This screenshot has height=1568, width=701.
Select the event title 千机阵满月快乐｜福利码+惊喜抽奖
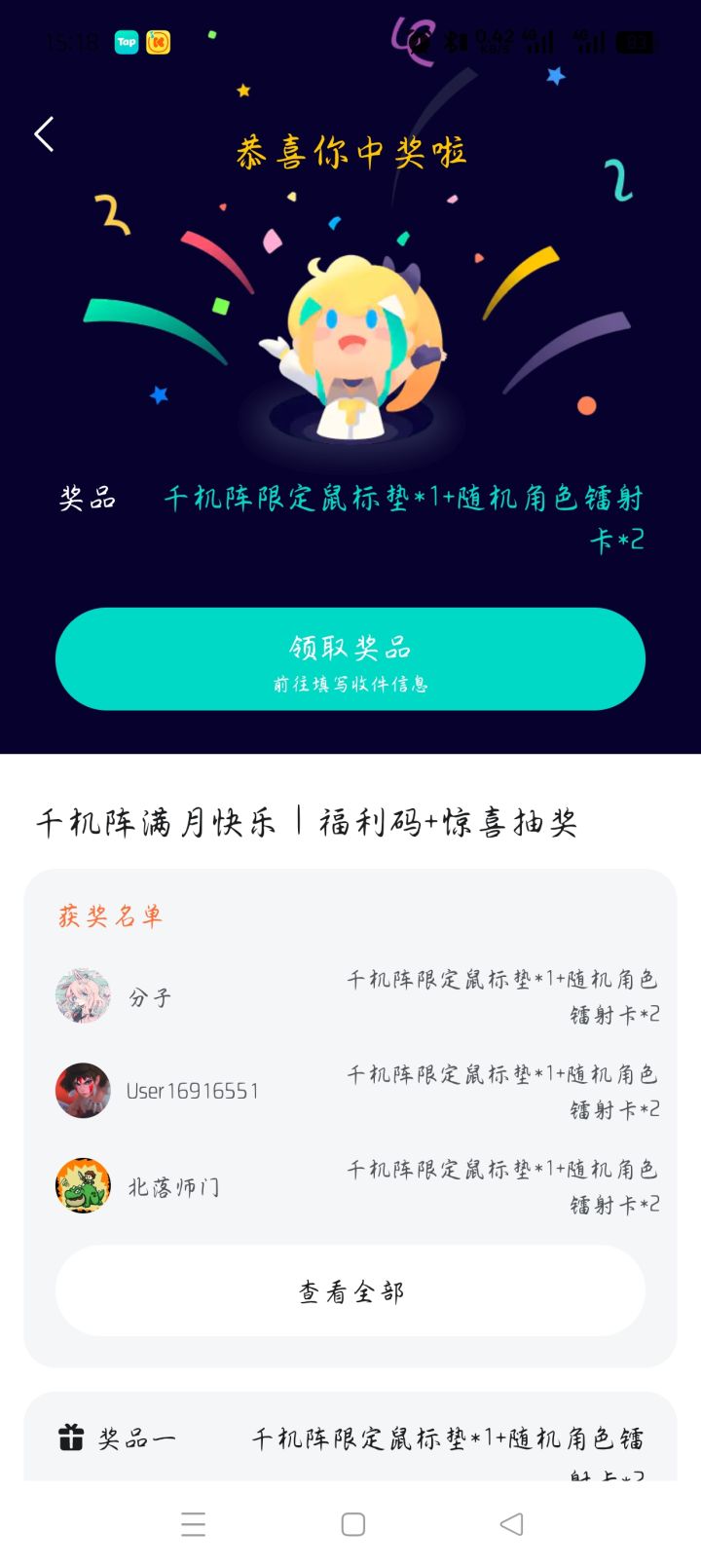(312, 823)
